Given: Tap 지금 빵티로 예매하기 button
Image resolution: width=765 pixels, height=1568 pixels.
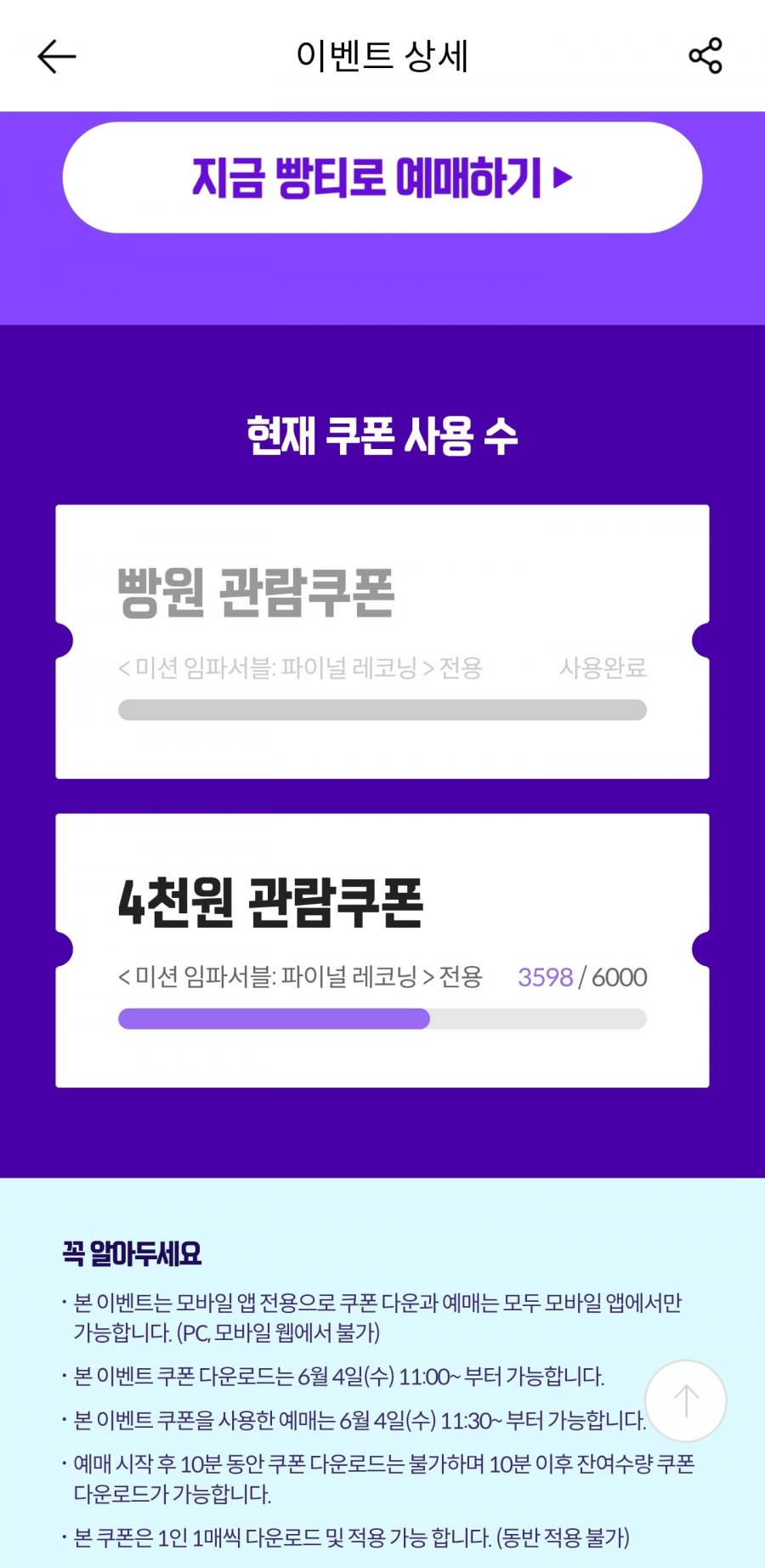Looking at the screenshot, I should (x=382, y=178).
